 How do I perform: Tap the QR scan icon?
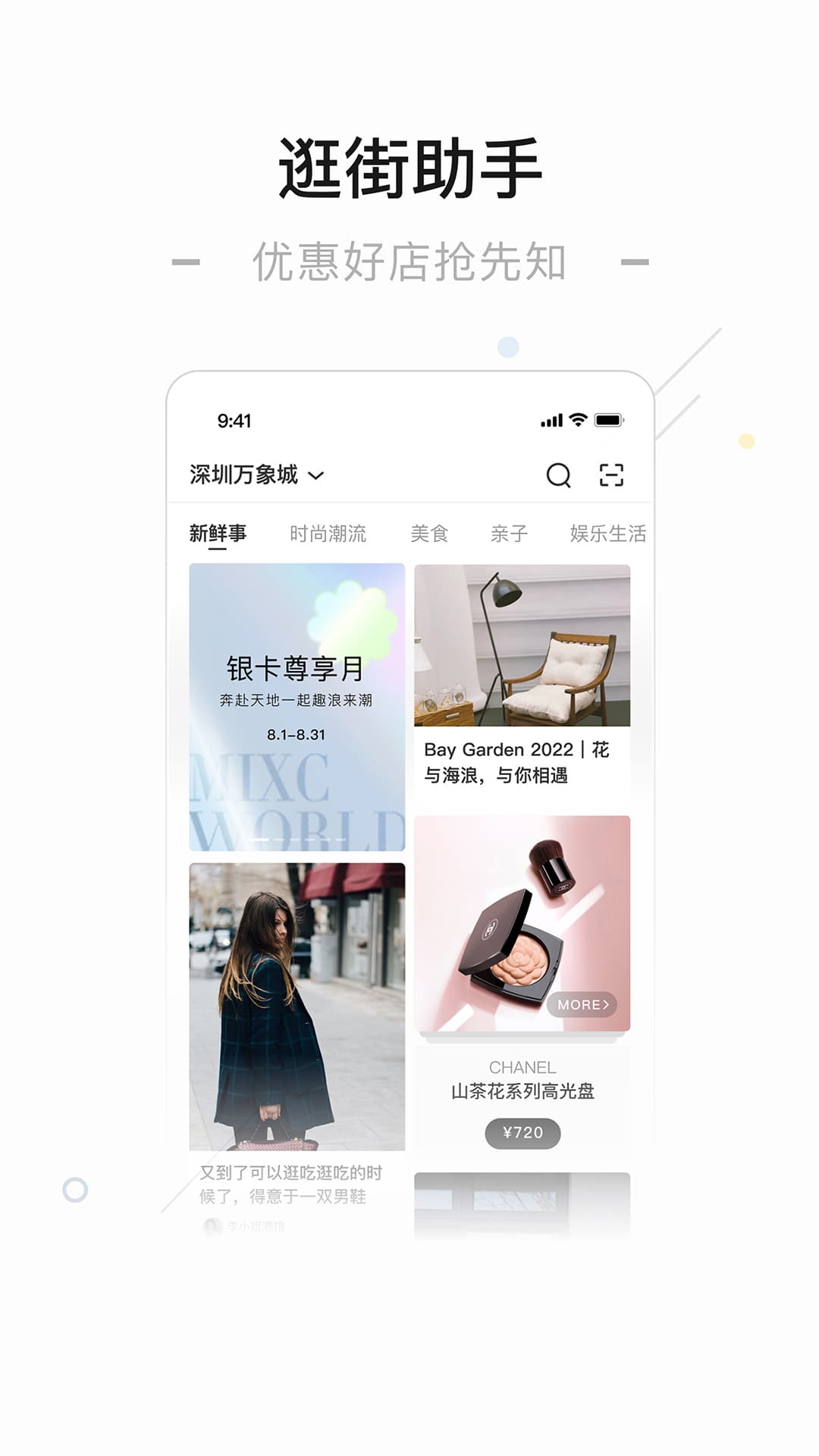coord(611,476)
